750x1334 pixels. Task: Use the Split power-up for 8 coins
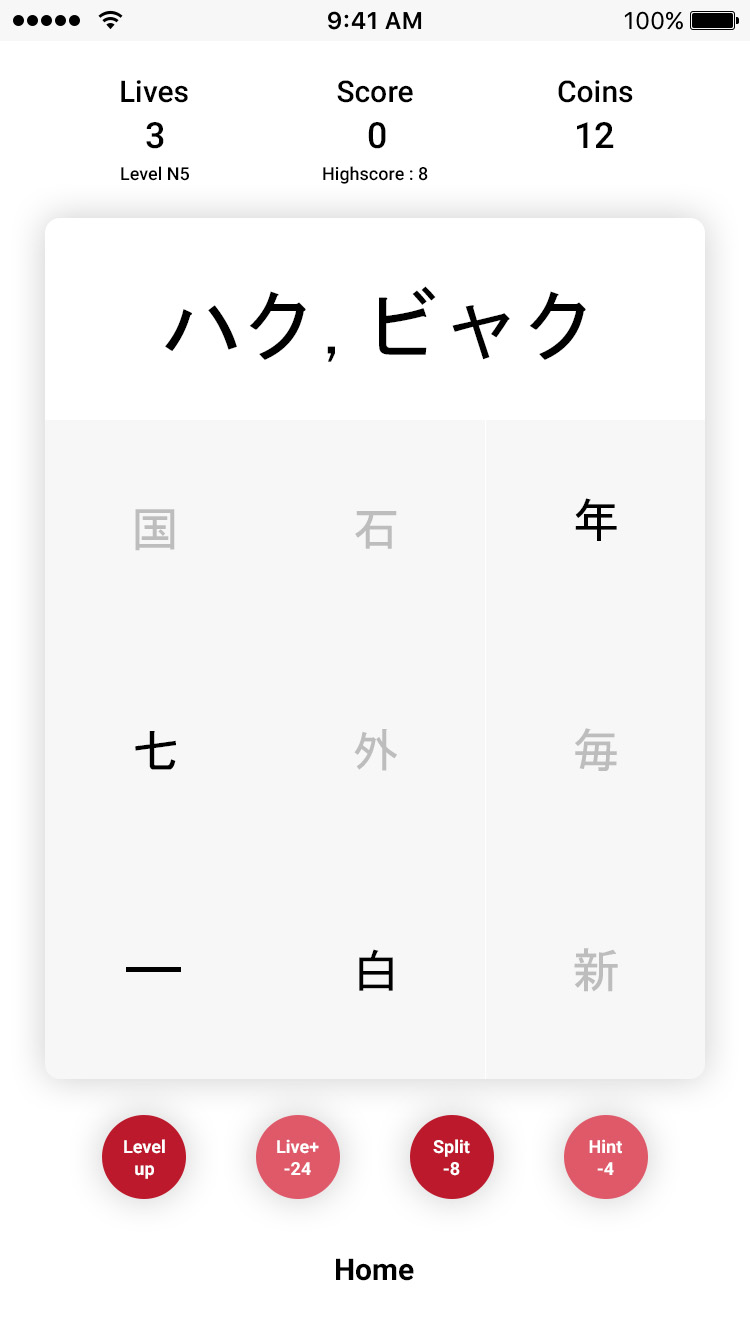[452, 1157]
